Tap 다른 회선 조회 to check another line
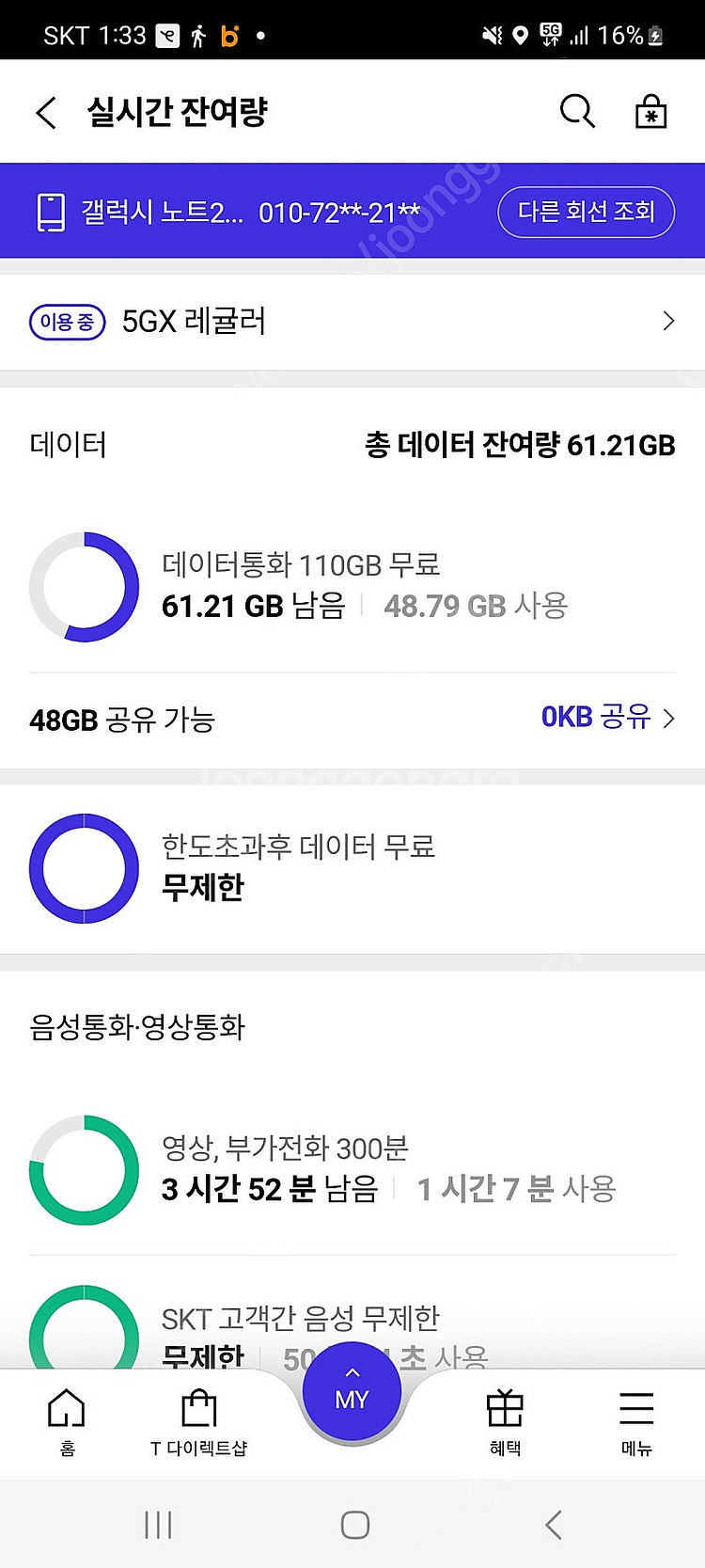This screenshot has height=1568, width=705. [586, 212]
